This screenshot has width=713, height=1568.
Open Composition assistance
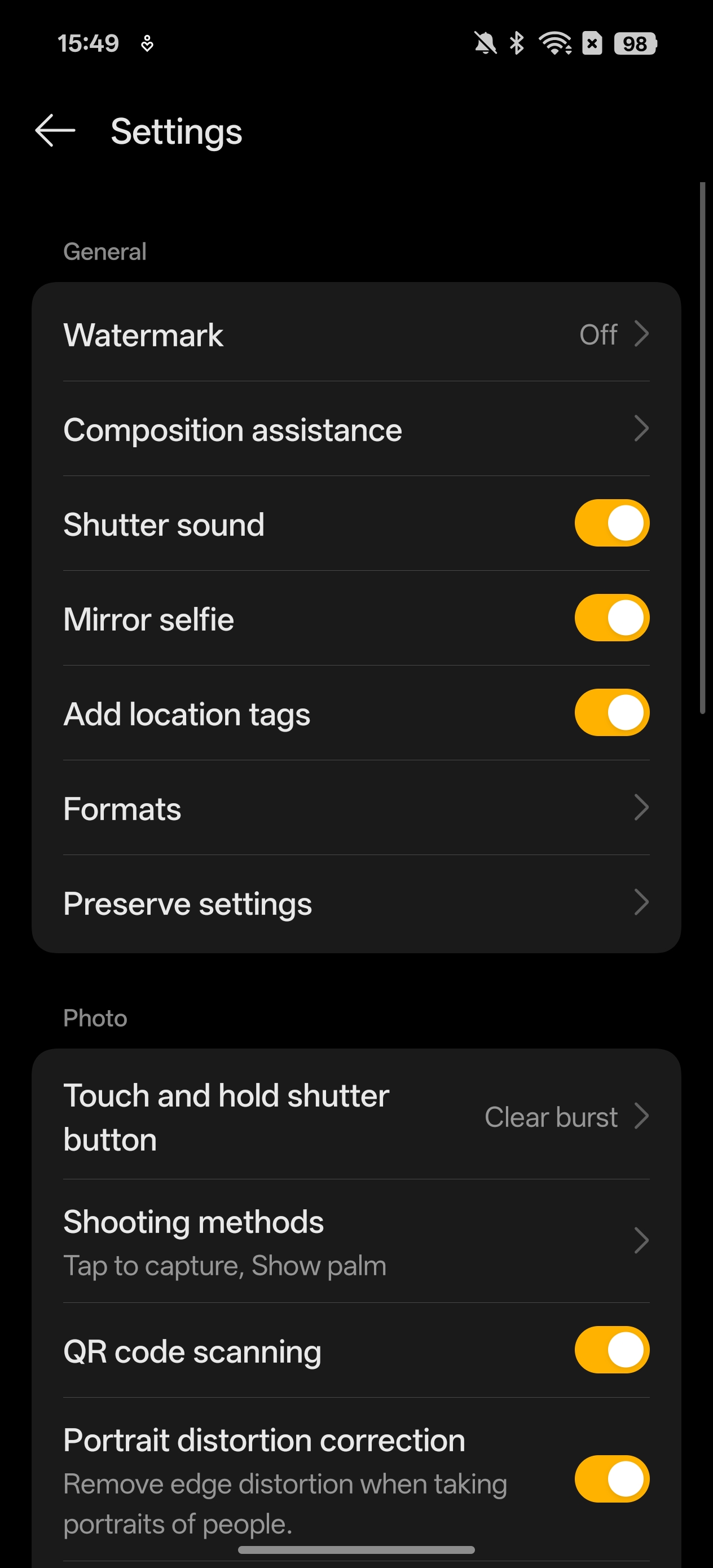point(356,429)
